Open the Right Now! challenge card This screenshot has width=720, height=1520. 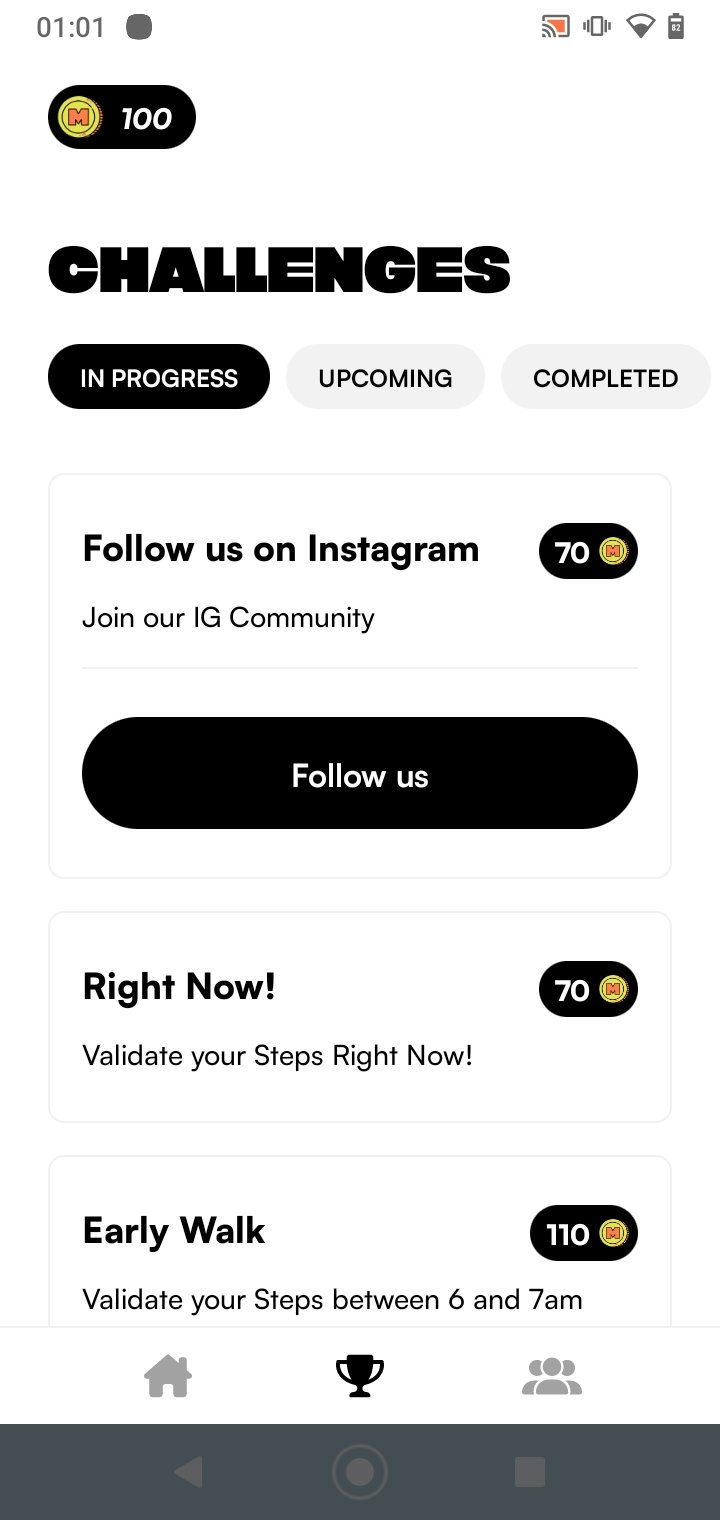tap(360, 1017)
